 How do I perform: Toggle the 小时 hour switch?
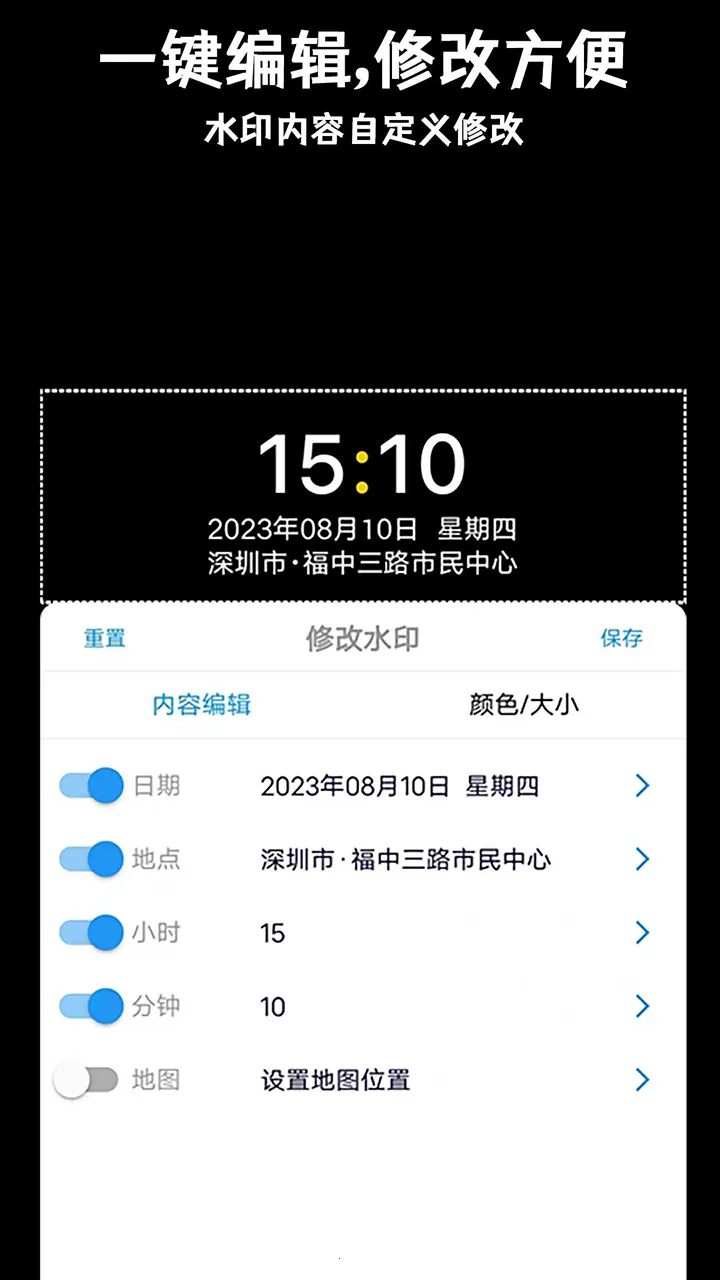(90, 933)
